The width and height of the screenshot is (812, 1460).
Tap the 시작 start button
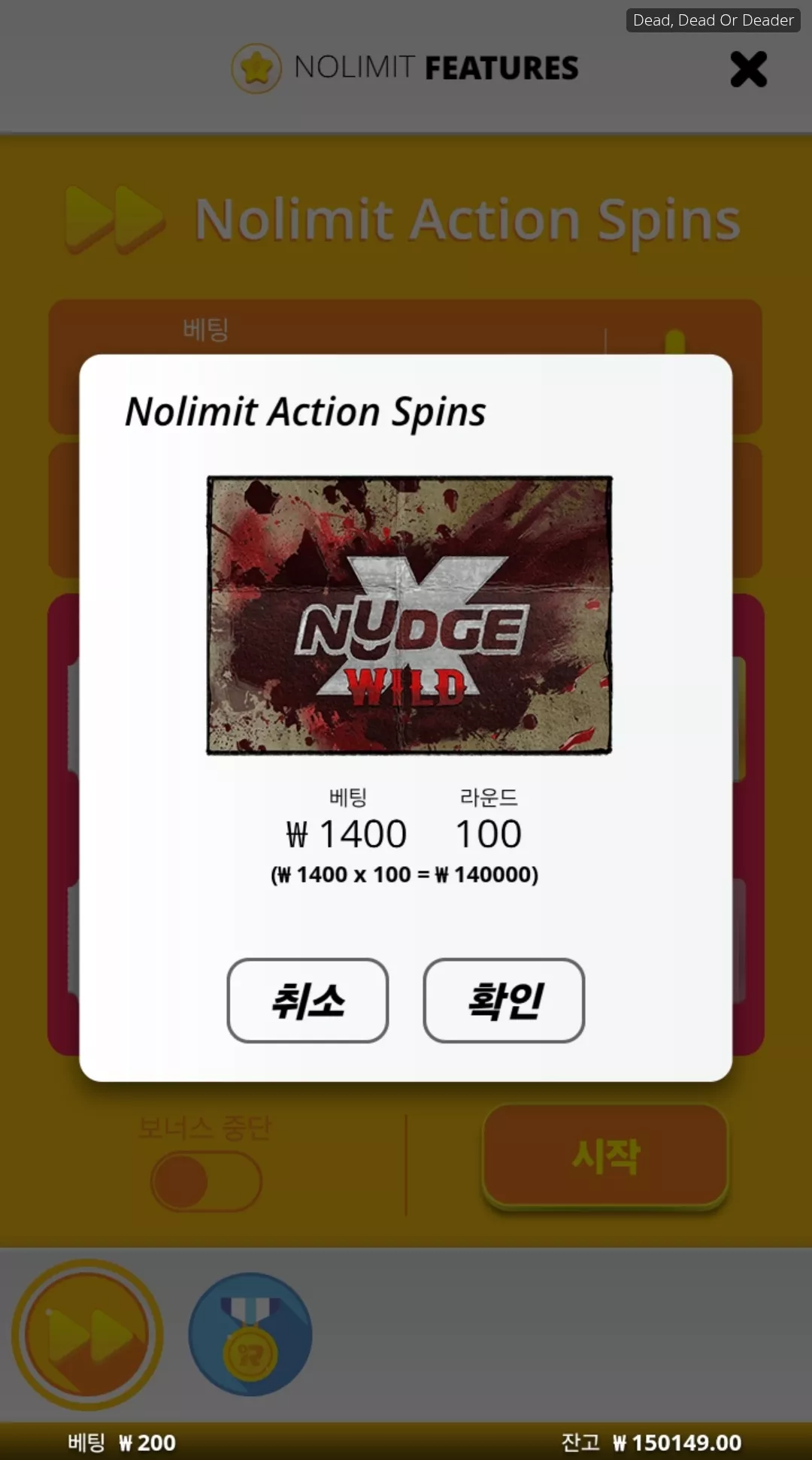[x=605, y=1156]
